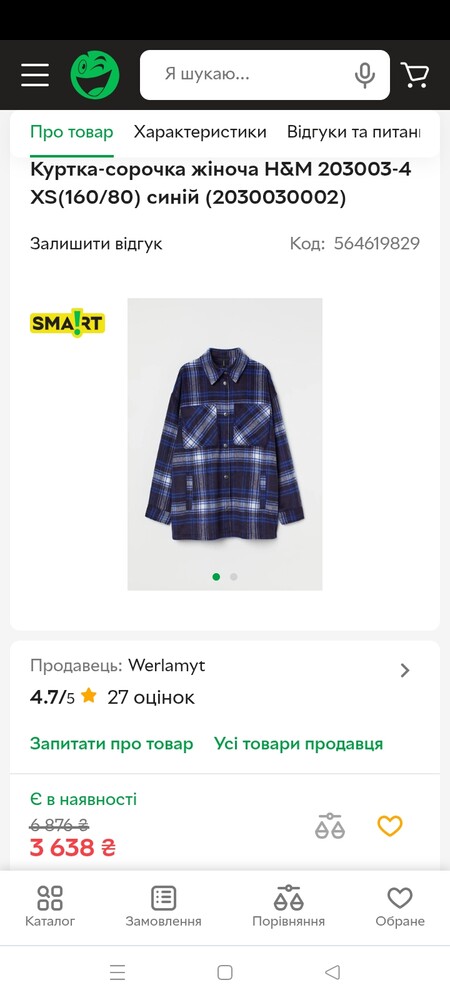Screen dimensions: 450x1000
Task: Expand the Werlamyt seller details chevron
Action: point(405,670)
